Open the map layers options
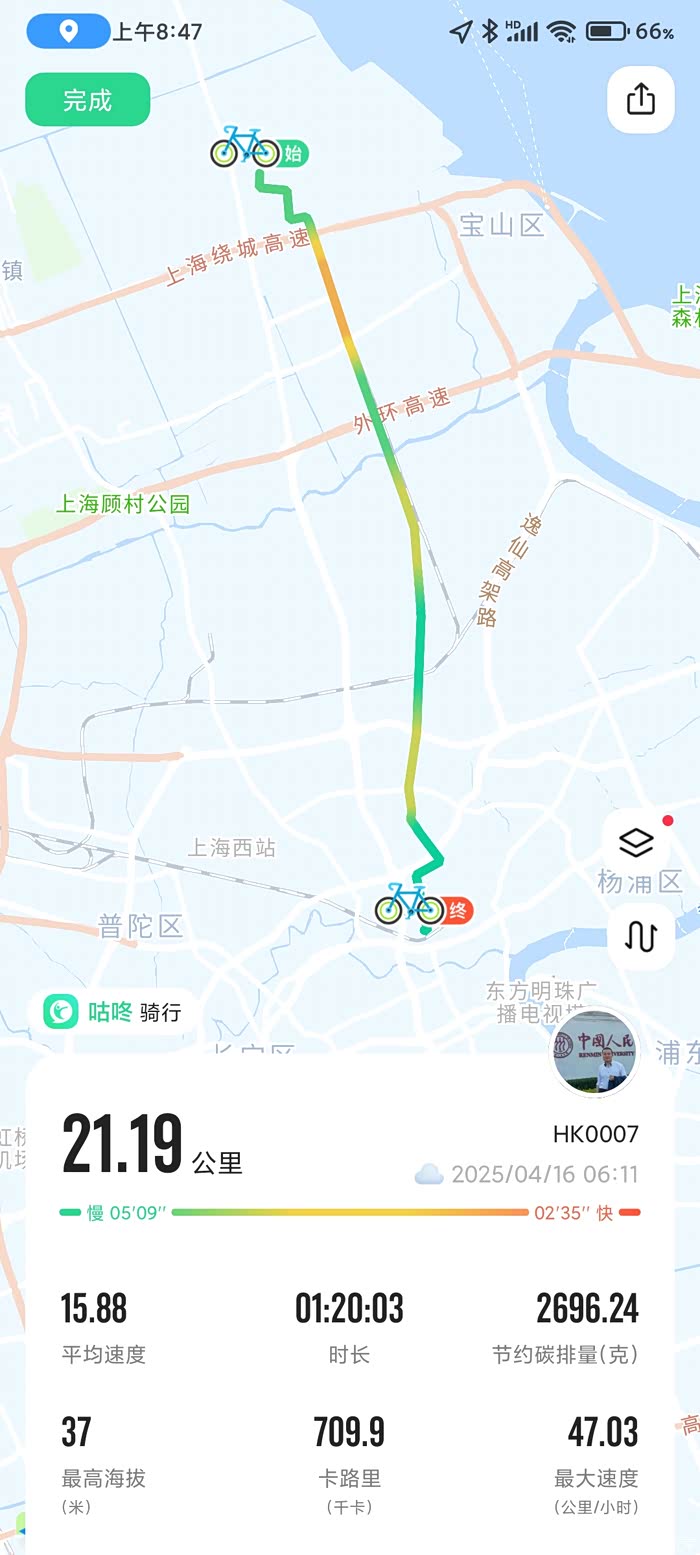The image size is (700, 1555). click(x=637, y=843)
